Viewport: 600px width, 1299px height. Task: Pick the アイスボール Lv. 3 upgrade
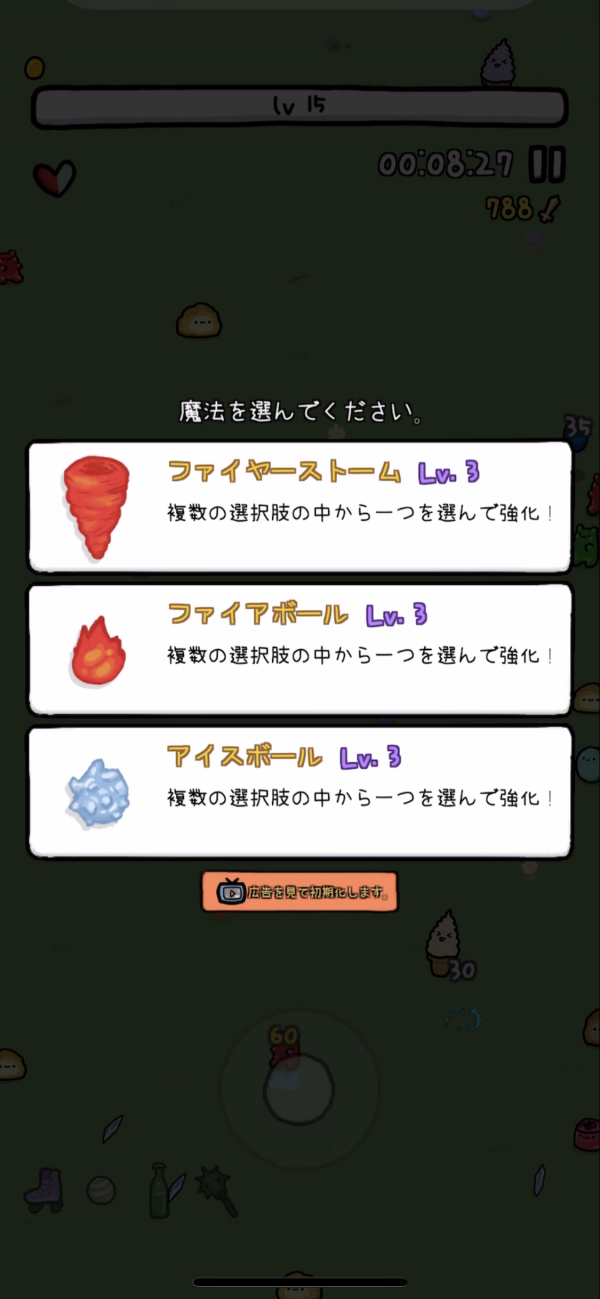point(300,792)
